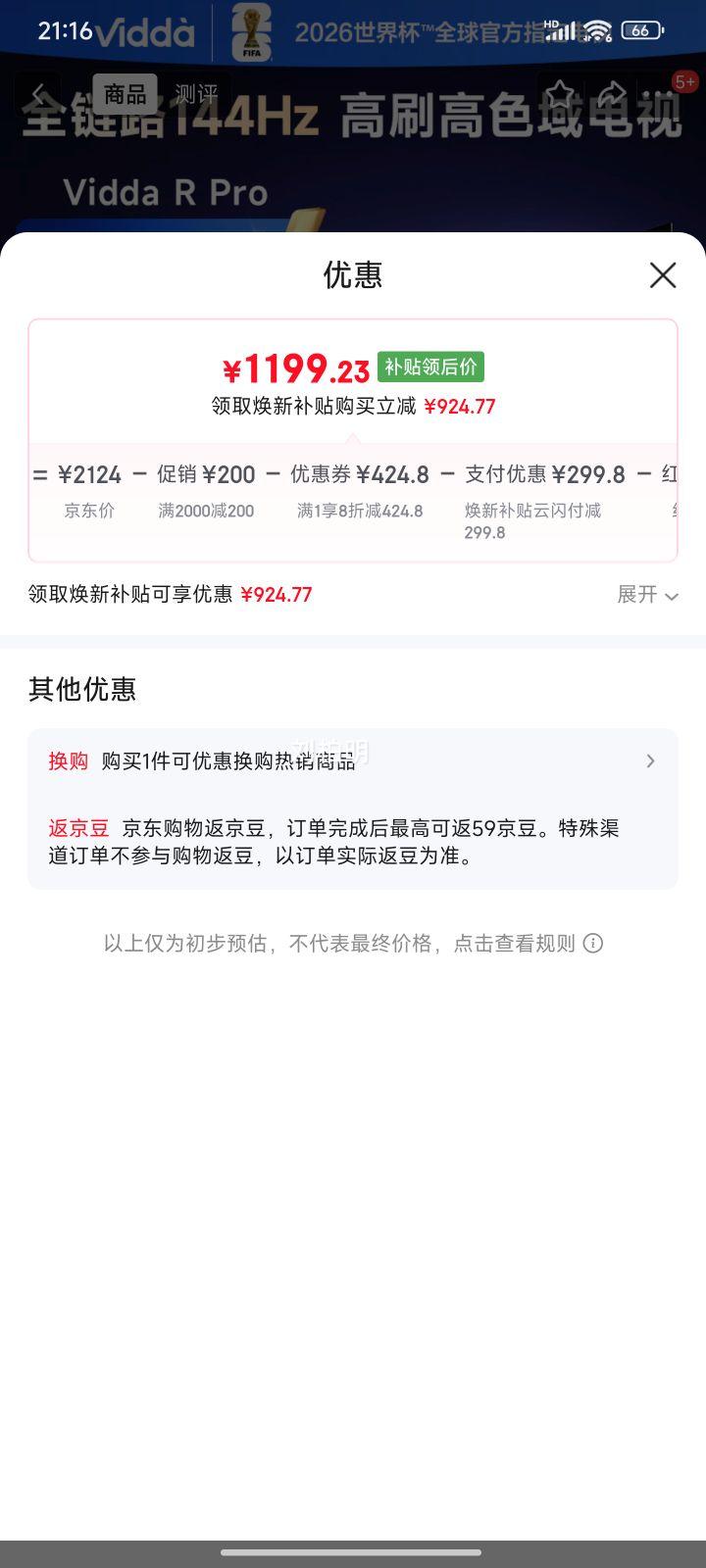Share this Vidda TV product
The width and height of the screenshot is (706, 1568).
[x=613, y=94]
